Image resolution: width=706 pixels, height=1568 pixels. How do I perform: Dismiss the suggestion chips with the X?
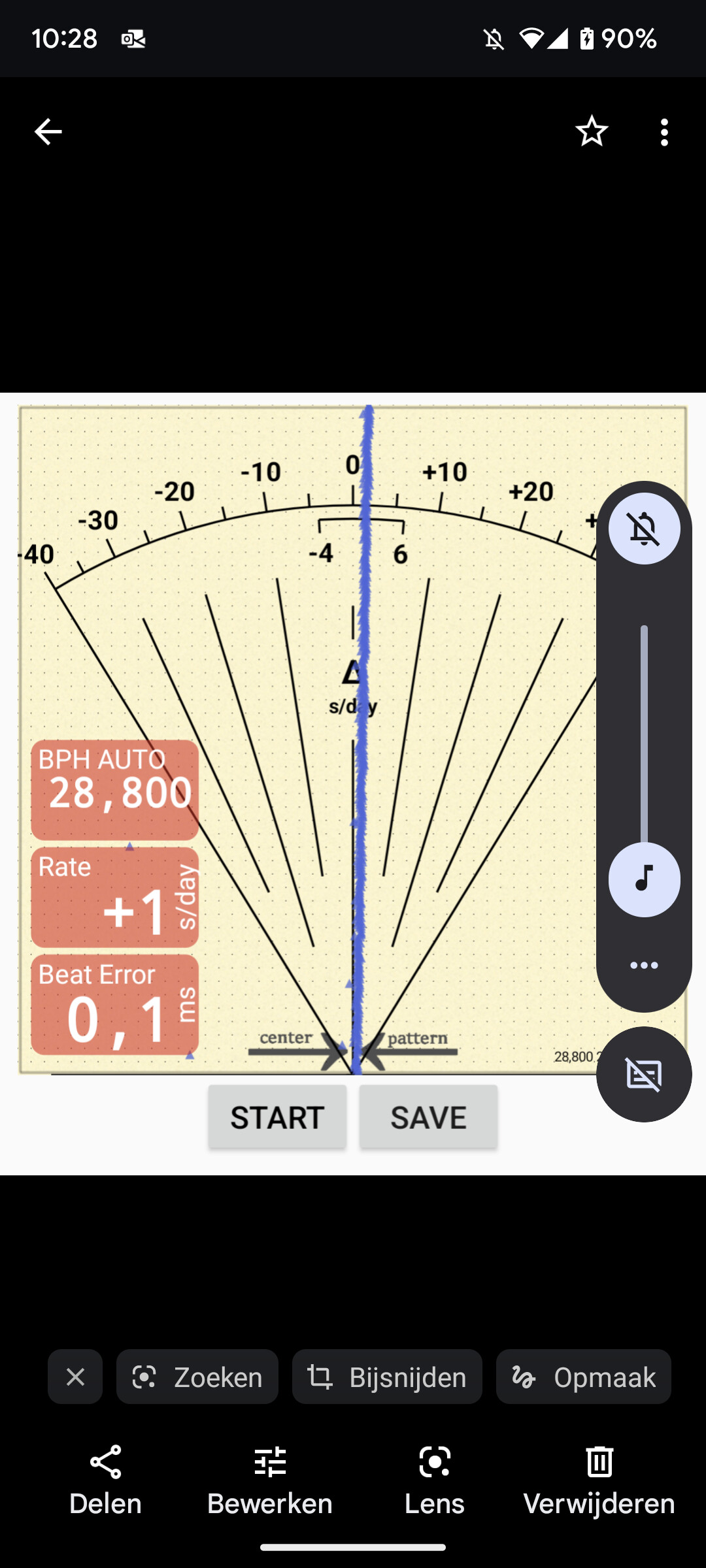tap(75, 1377)
